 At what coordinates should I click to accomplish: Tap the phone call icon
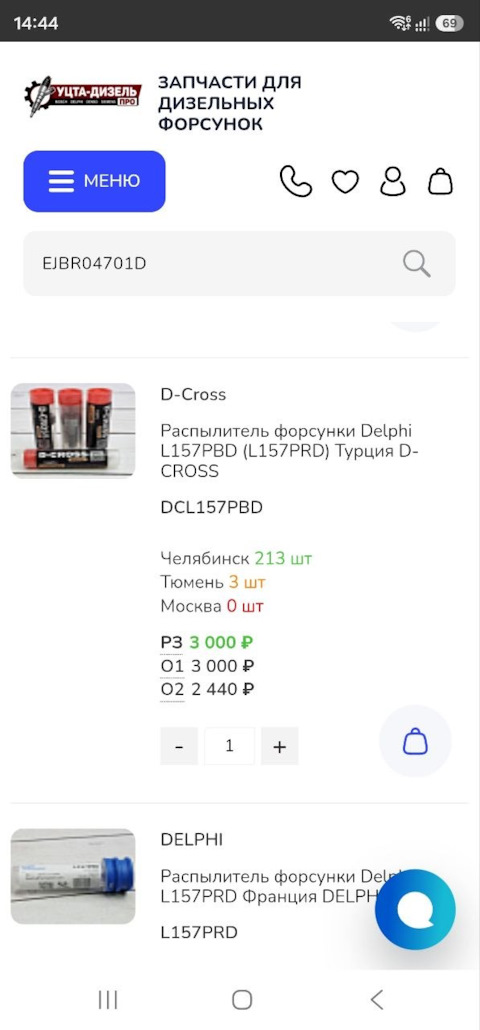[296, 181]
